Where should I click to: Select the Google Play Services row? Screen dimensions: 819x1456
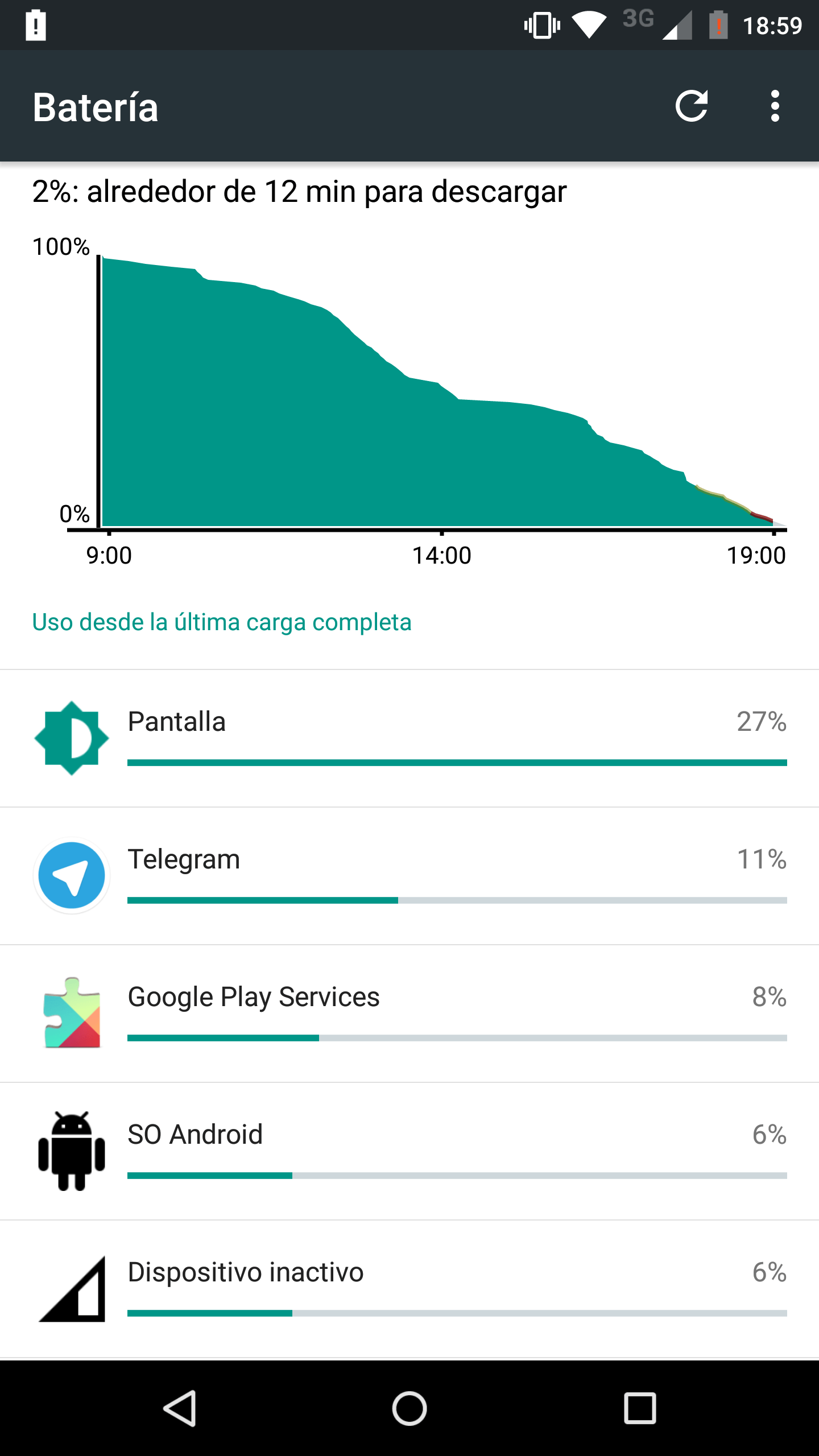(409, 1014)
